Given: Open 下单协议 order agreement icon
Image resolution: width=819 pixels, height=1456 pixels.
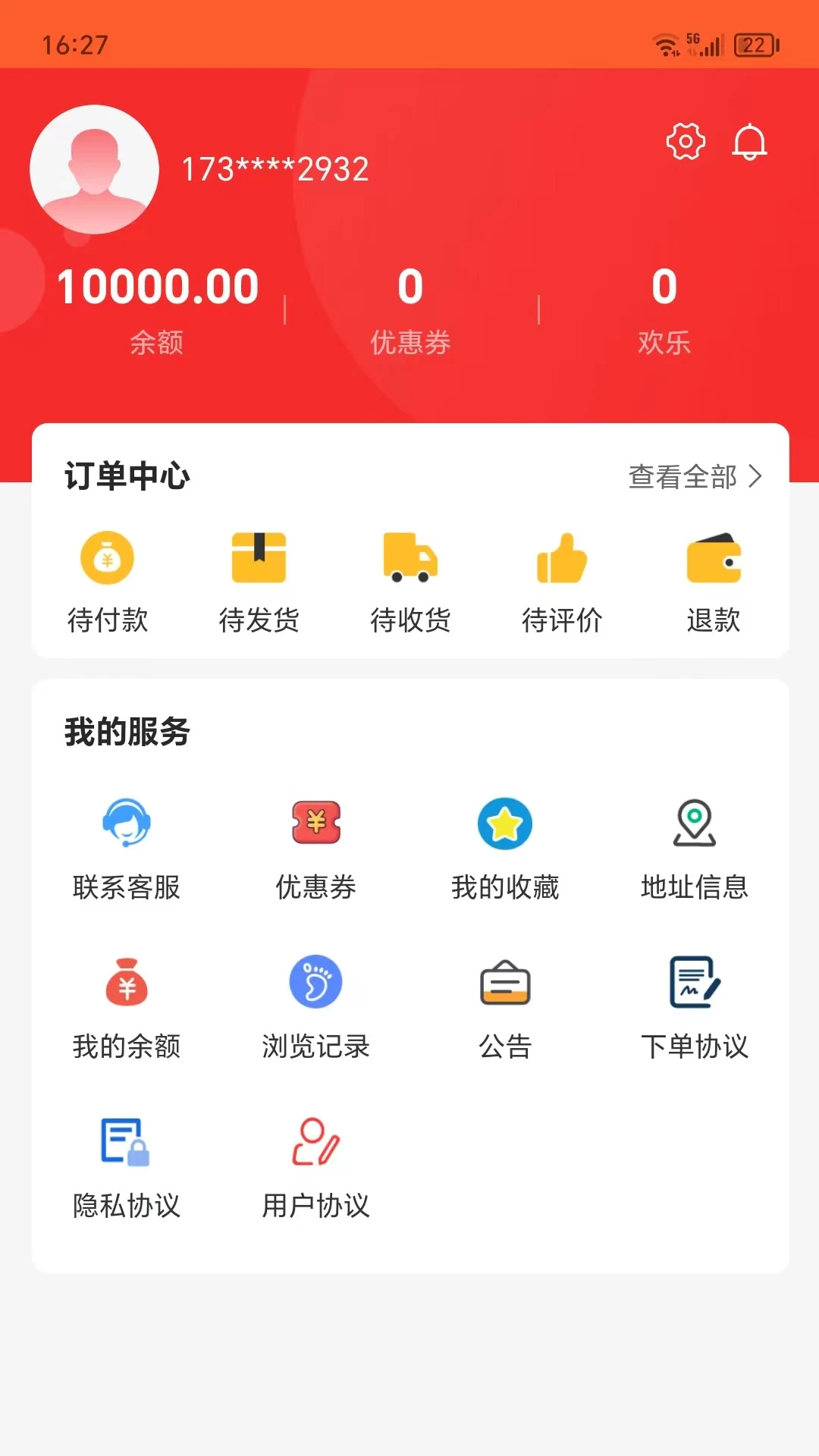Looking at the screenshot, I should tap(694, 984).
